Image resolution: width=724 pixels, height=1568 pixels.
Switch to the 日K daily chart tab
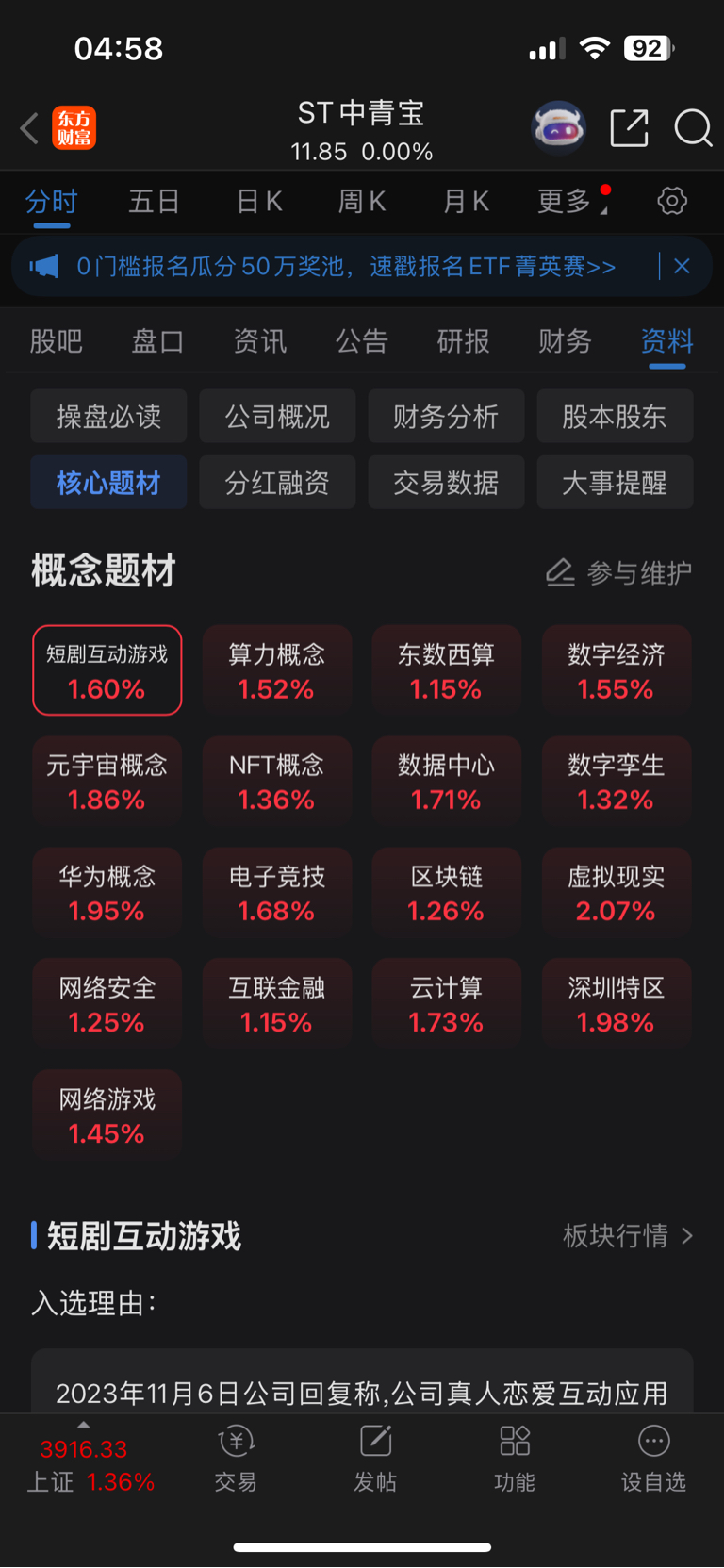[x=258, y=201]
